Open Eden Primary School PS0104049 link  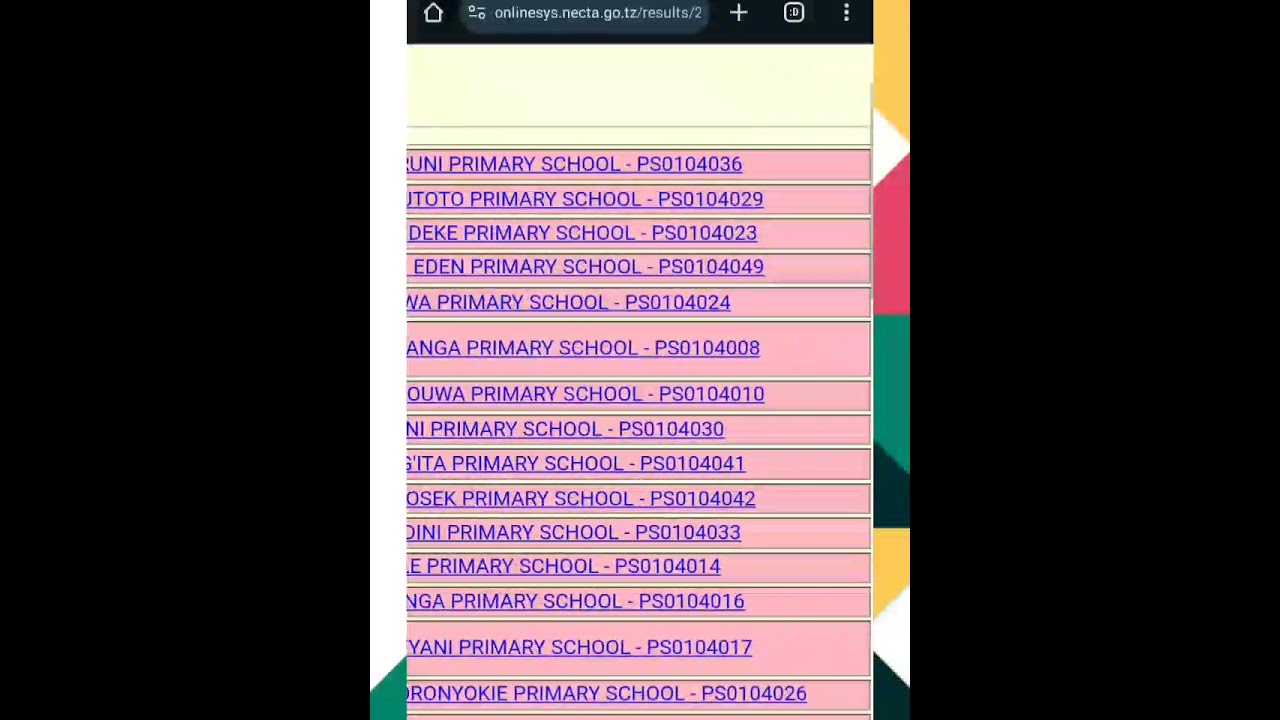click(588, 267)
